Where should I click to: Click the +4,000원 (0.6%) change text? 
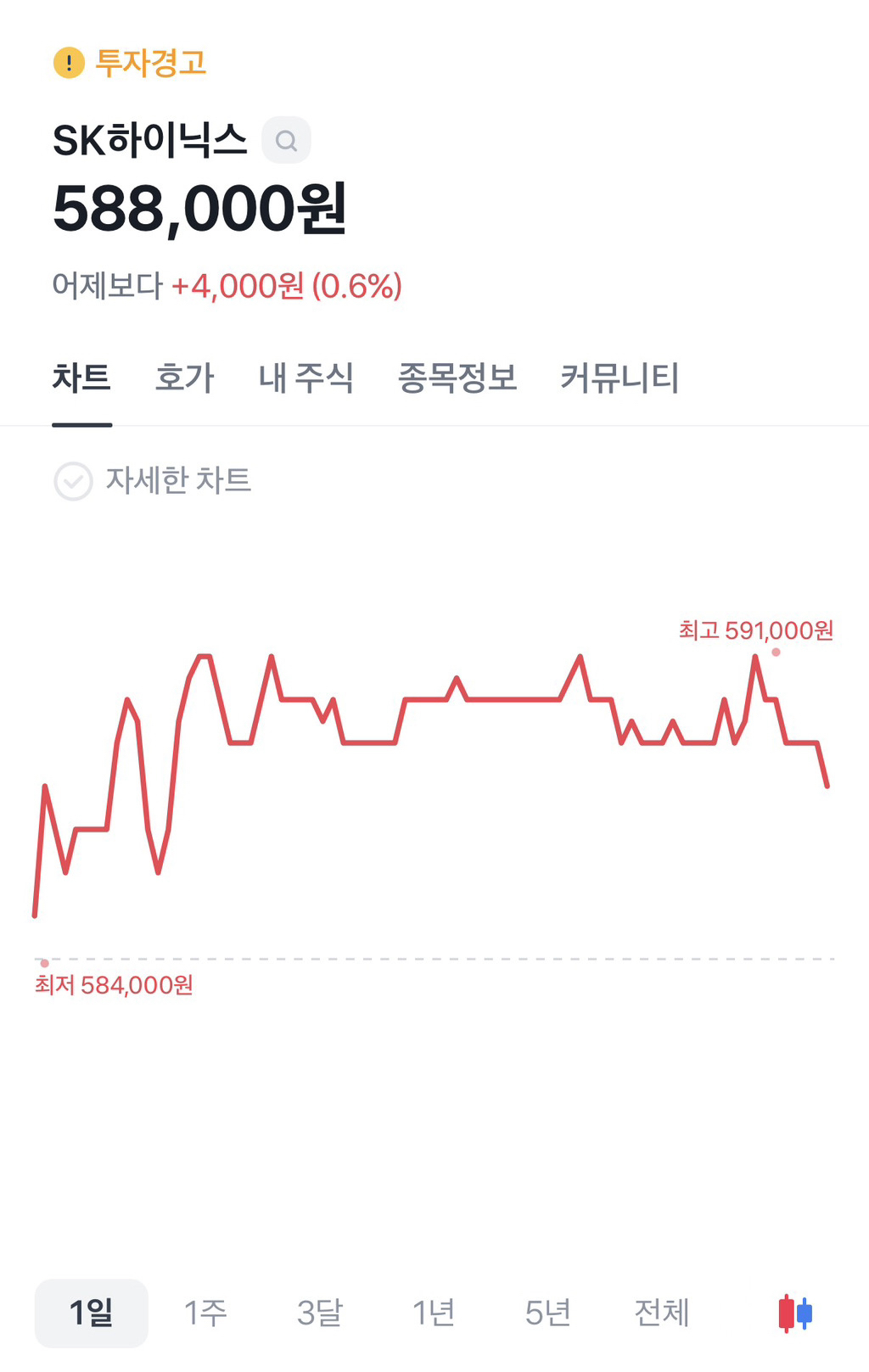pos(288,288)
